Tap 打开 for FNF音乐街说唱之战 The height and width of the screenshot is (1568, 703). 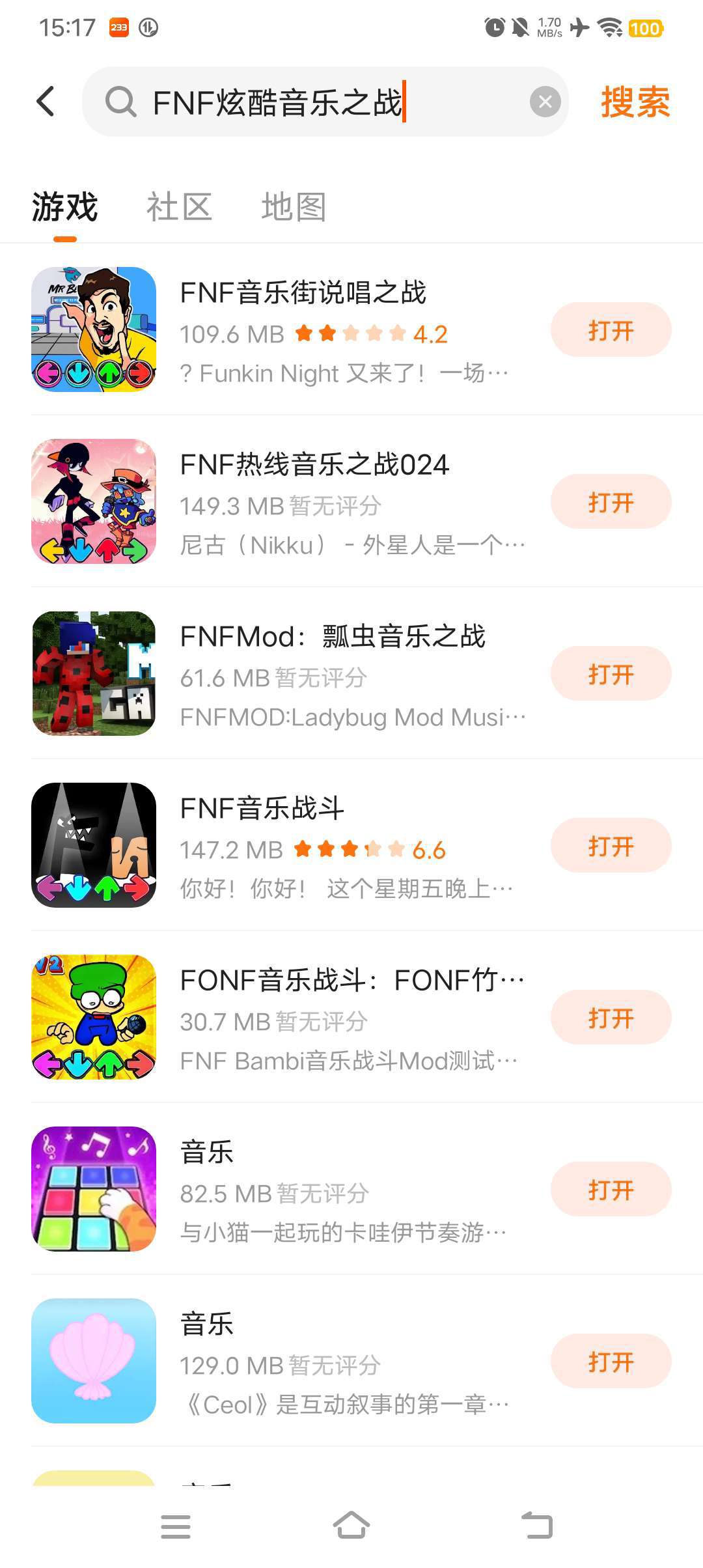tap(611, 330)
